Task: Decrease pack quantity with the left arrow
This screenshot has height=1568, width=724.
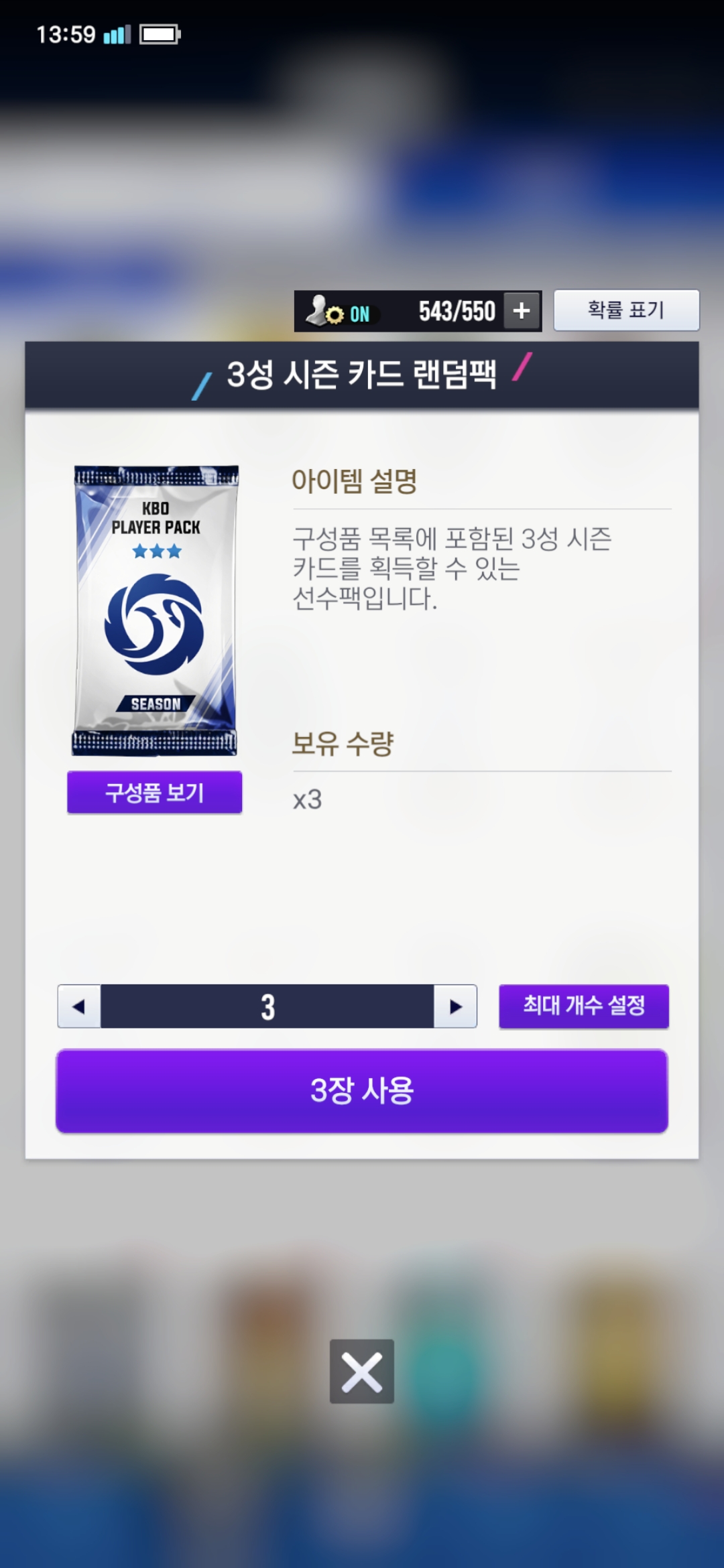Action: pos(79,1006)
